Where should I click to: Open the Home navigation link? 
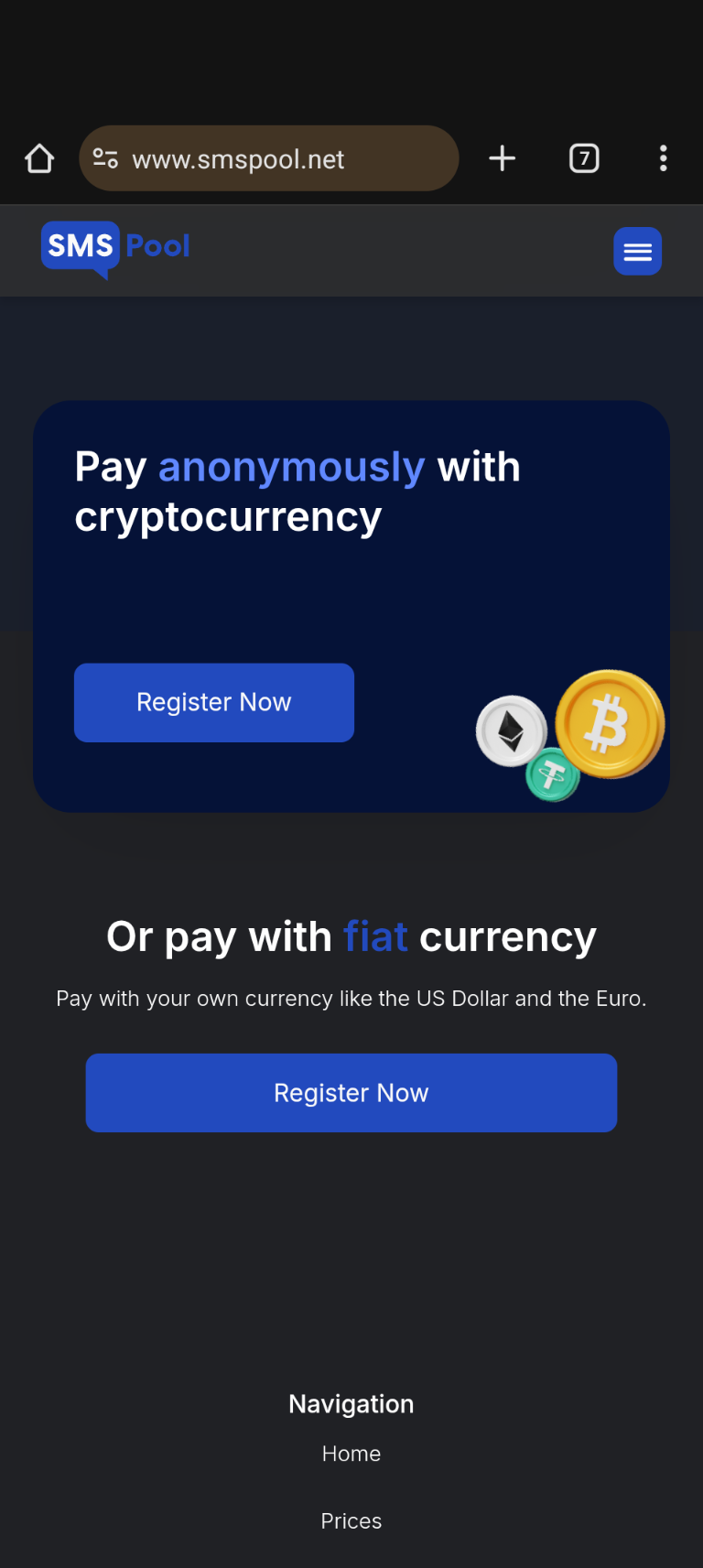(x=351, y=1454)
